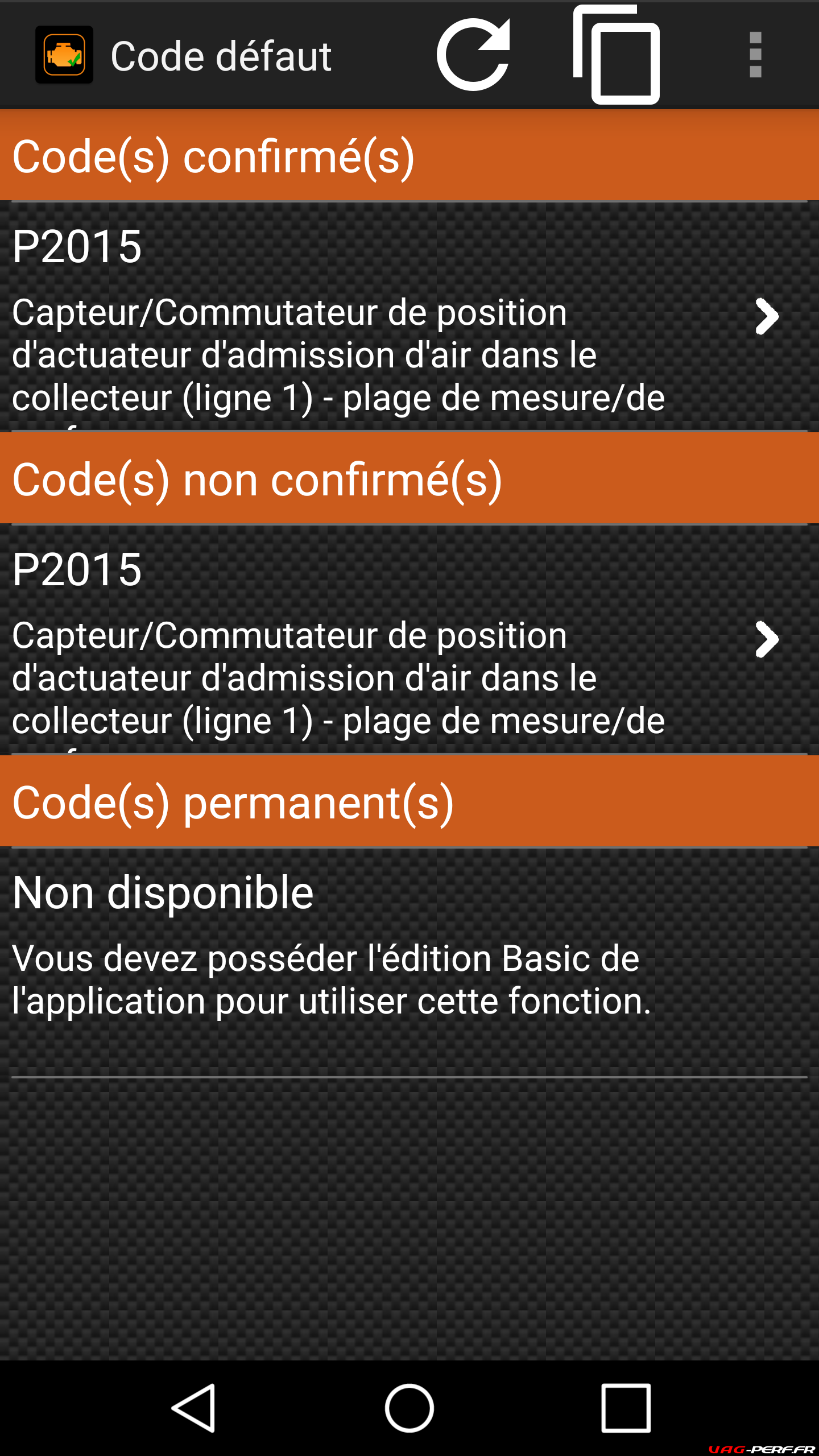The width and height of the screenshot is (819, 1456).
Task: Open the app icon next to Code défaut
Action: 64,55
